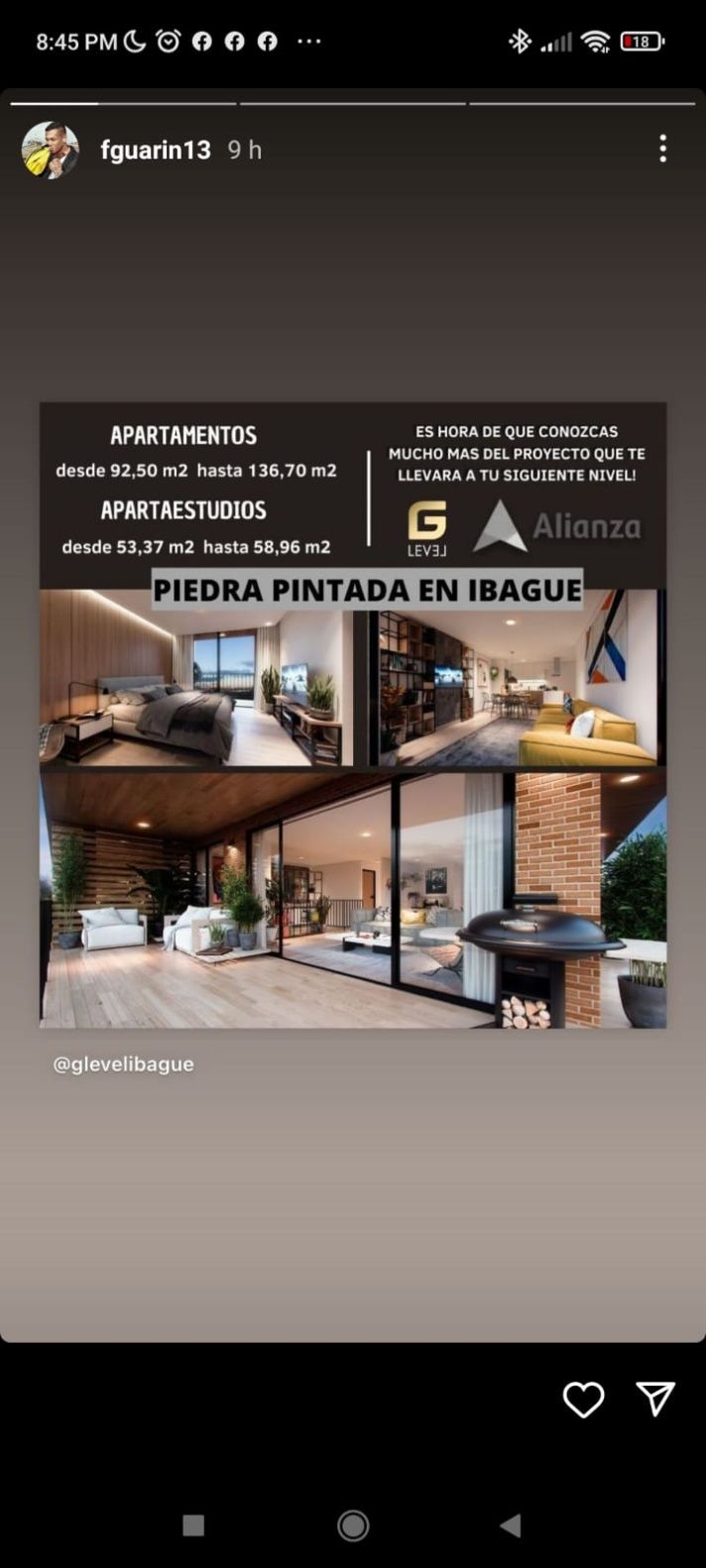The width and height of the screenshot is (706, 1568).
Task: Go back with the system back button
Action: [510, 1525]
